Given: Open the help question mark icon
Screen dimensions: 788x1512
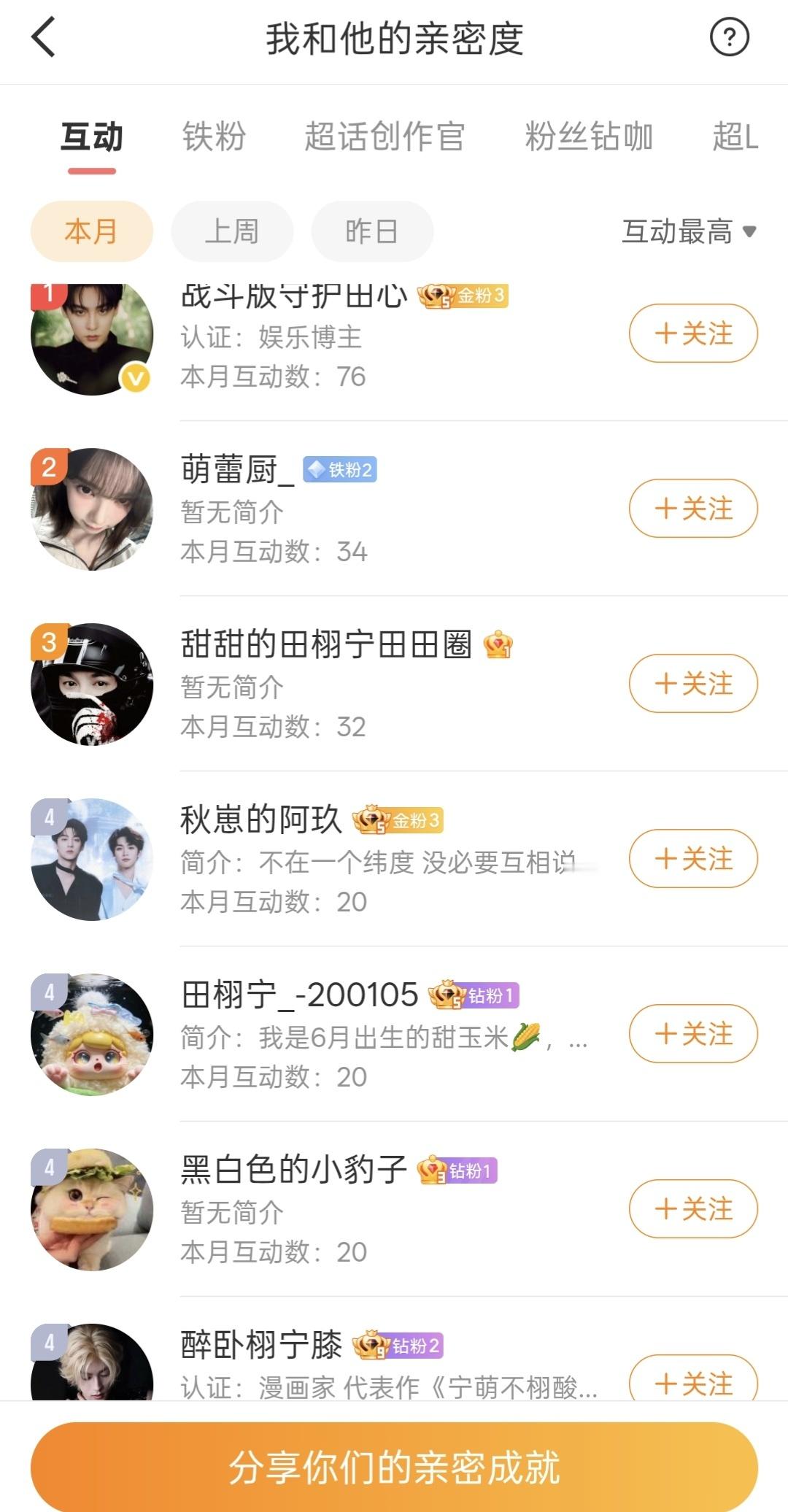Looking at the screenshot, I should tap(729, 37).
